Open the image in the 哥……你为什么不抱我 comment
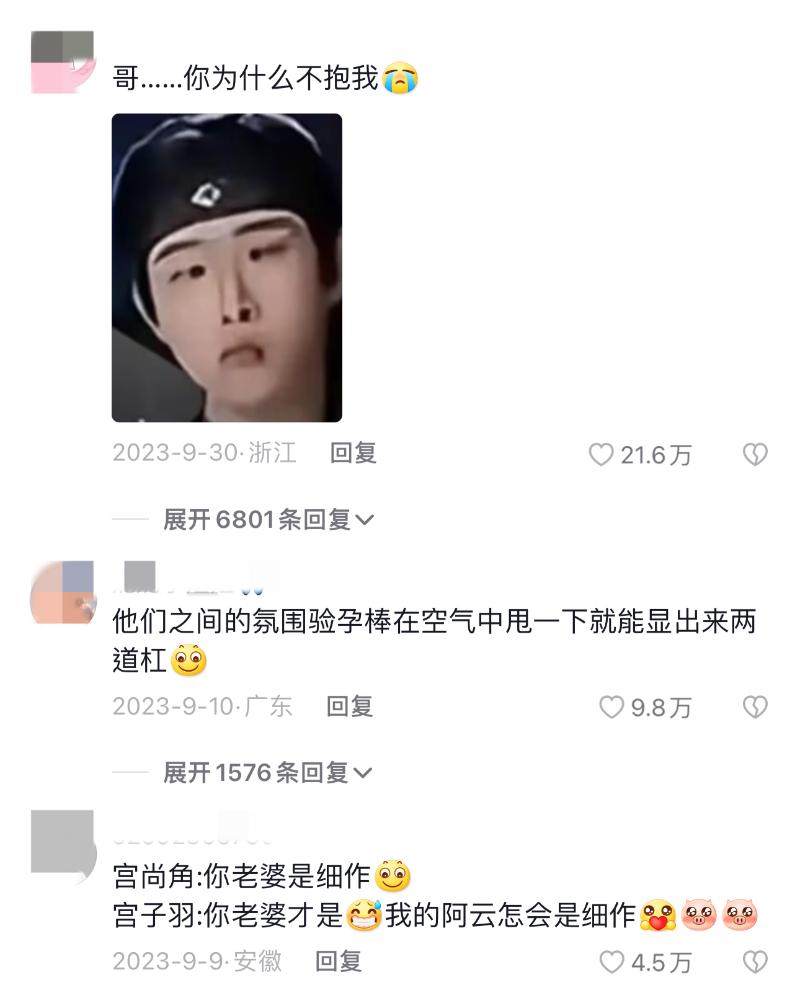This screenshot has height=998, width=800. [x=226, y=267]
